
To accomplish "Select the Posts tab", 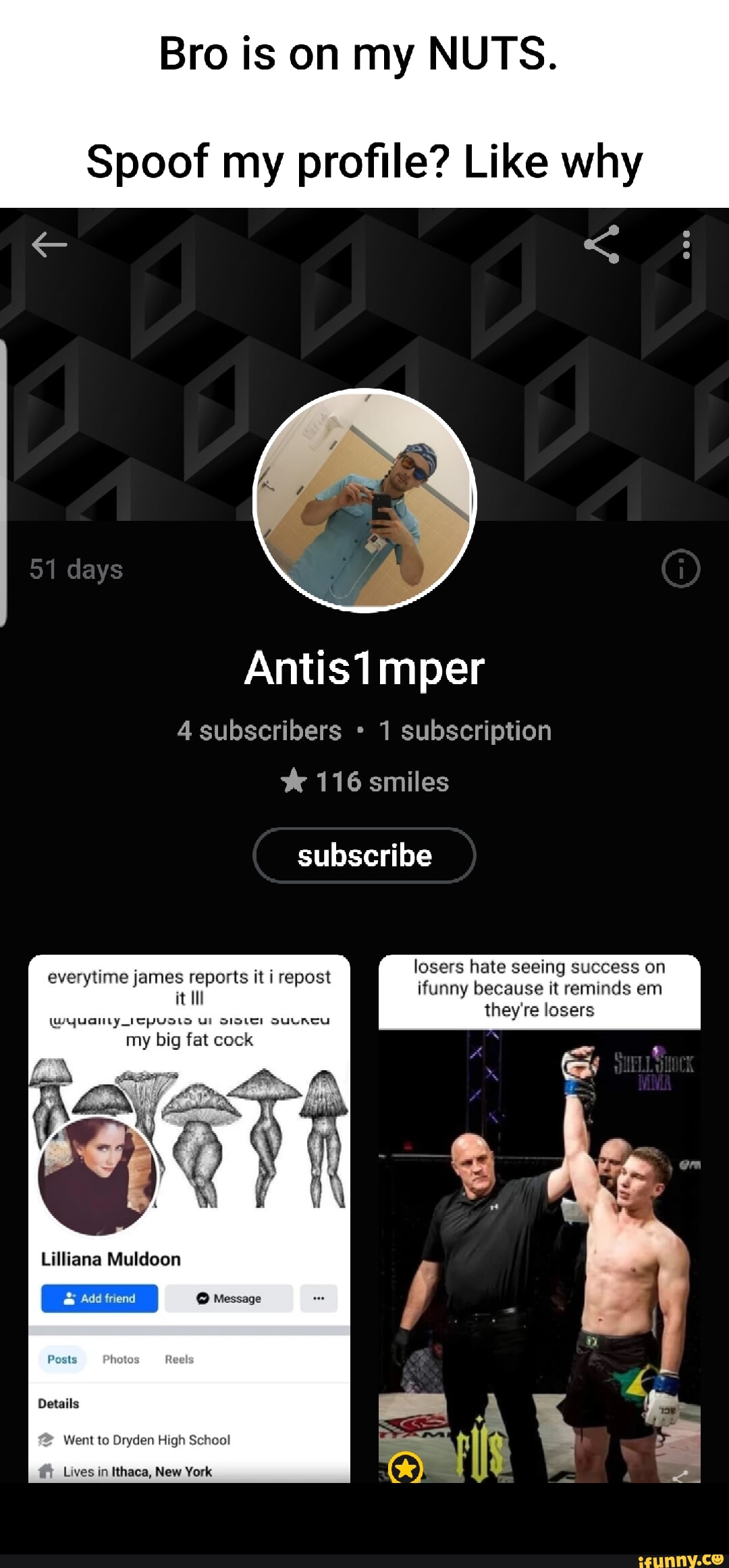I will click(61, 1360).
